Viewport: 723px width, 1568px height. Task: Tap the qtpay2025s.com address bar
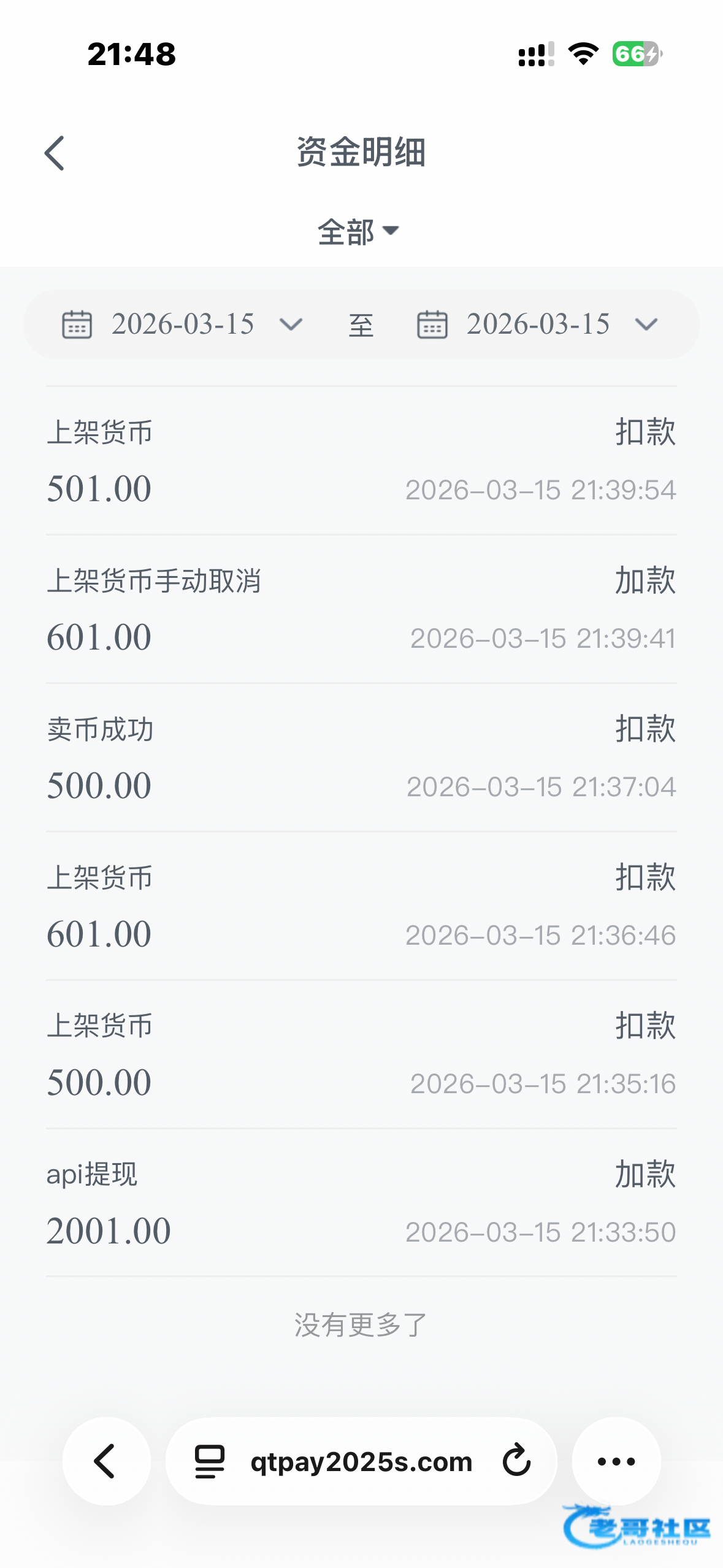click(x=361, y=1461)
